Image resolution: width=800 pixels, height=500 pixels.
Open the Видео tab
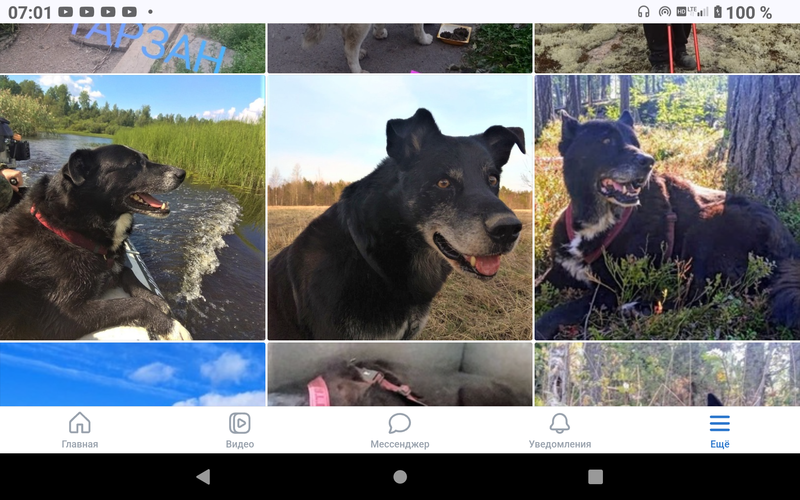tap(240, 430)
